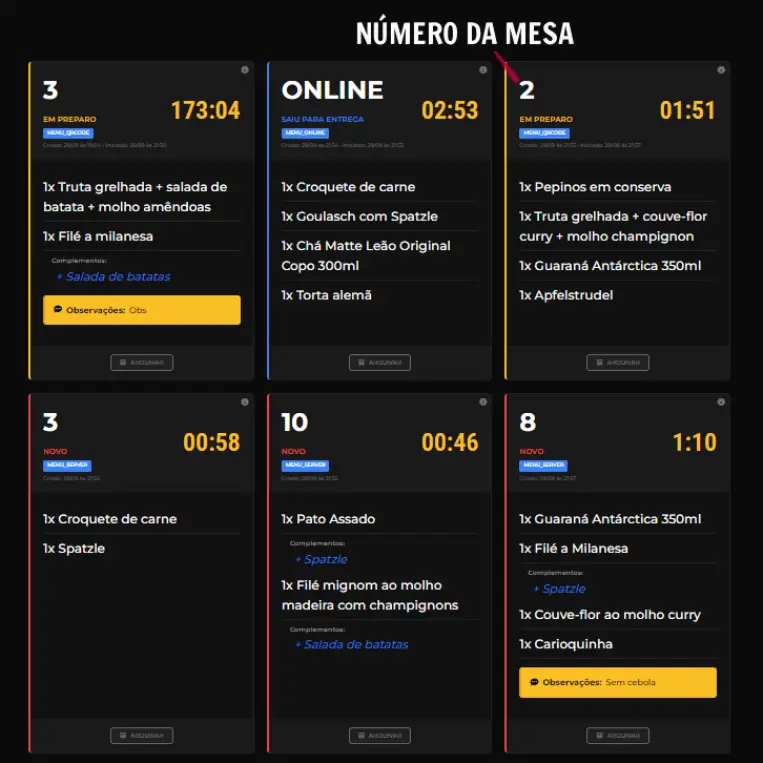Archive the table 10 order
The image size is (763, 763).
(x=380, y=735)
